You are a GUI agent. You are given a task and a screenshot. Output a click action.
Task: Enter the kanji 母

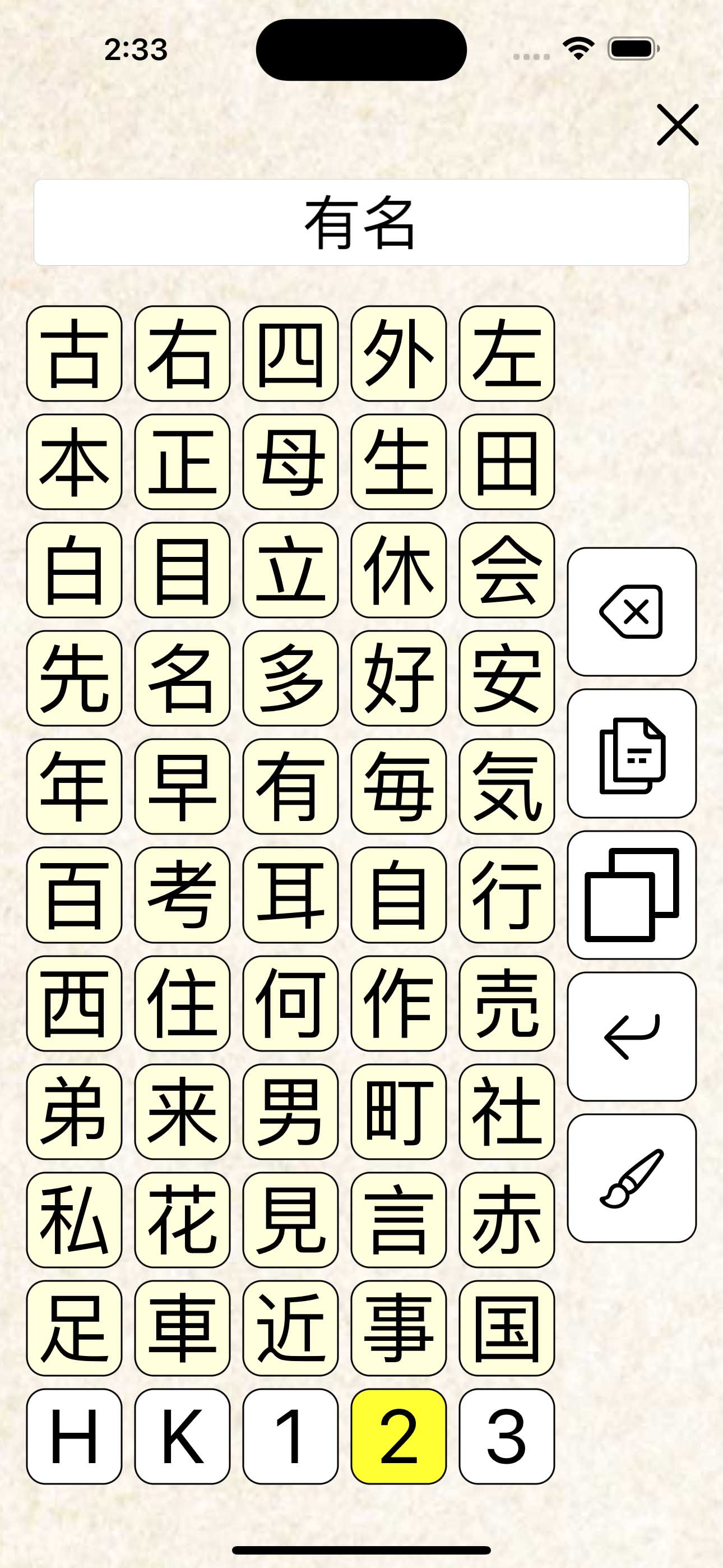(290, 462)
